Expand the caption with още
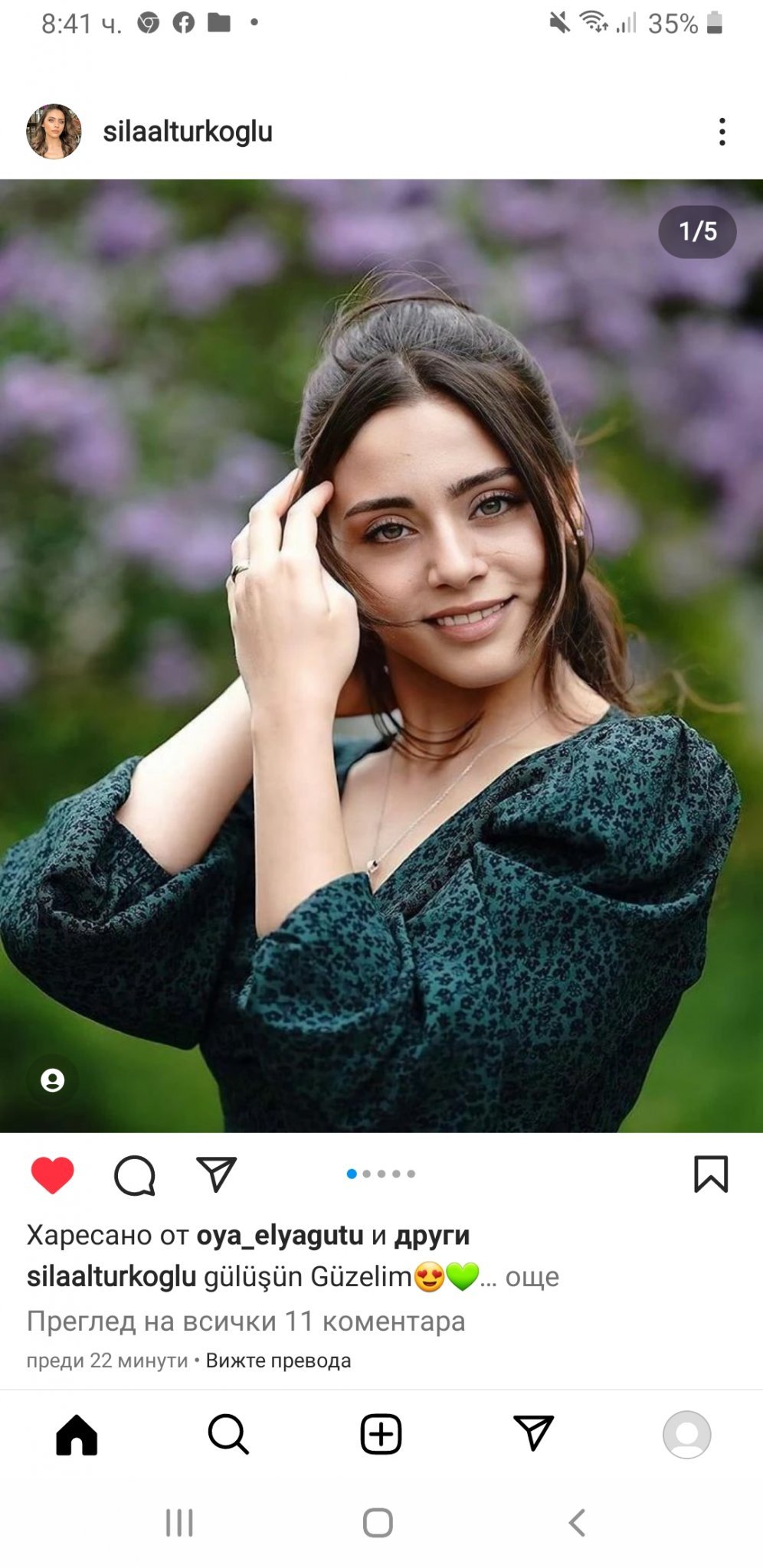This screenshot has height=1568, width=763. pos(532,1277)
